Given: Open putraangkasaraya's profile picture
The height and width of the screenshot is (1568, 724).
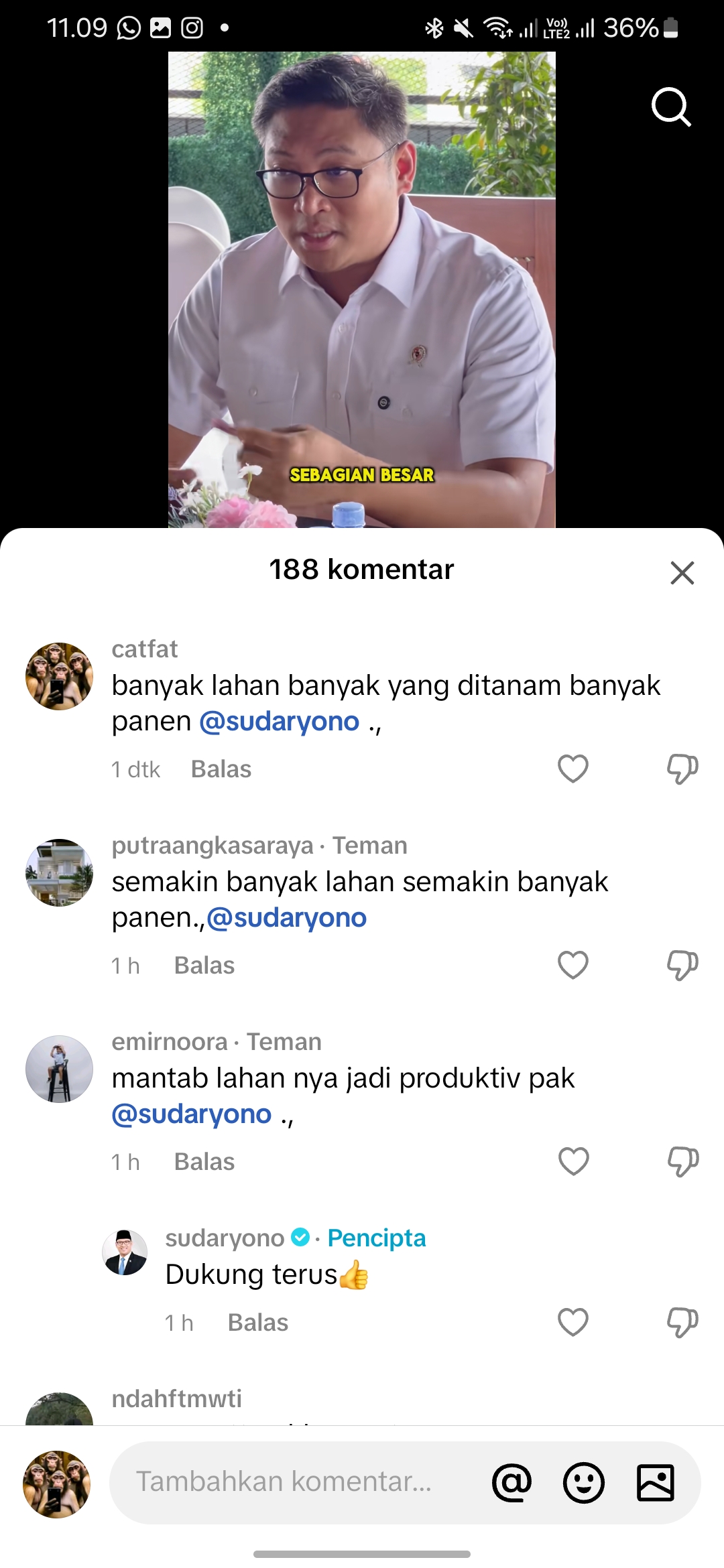Looking at the screenshot, I should [59, 872].
